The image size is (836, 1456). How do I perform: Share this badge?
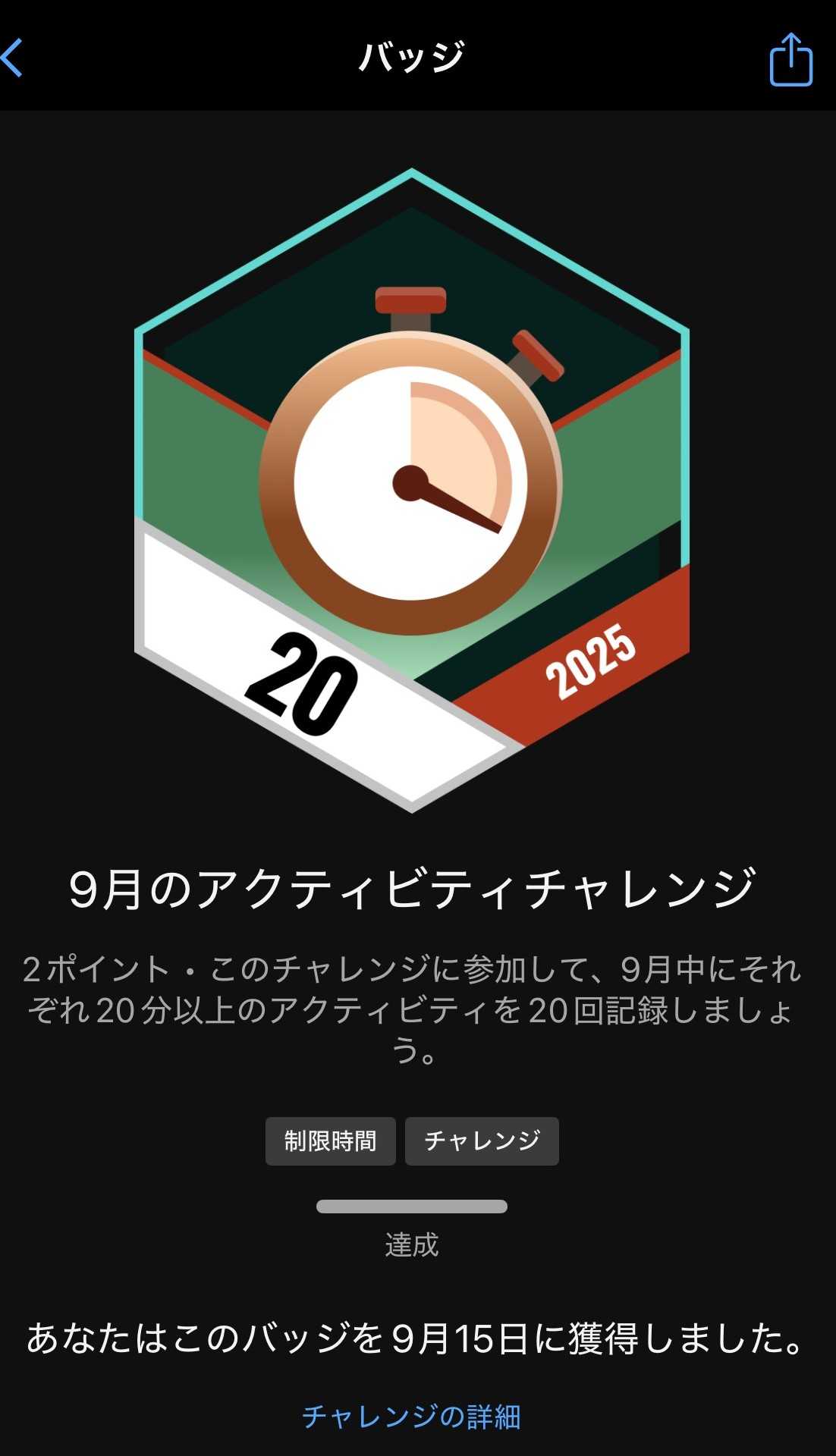click(x=790, y=59)
